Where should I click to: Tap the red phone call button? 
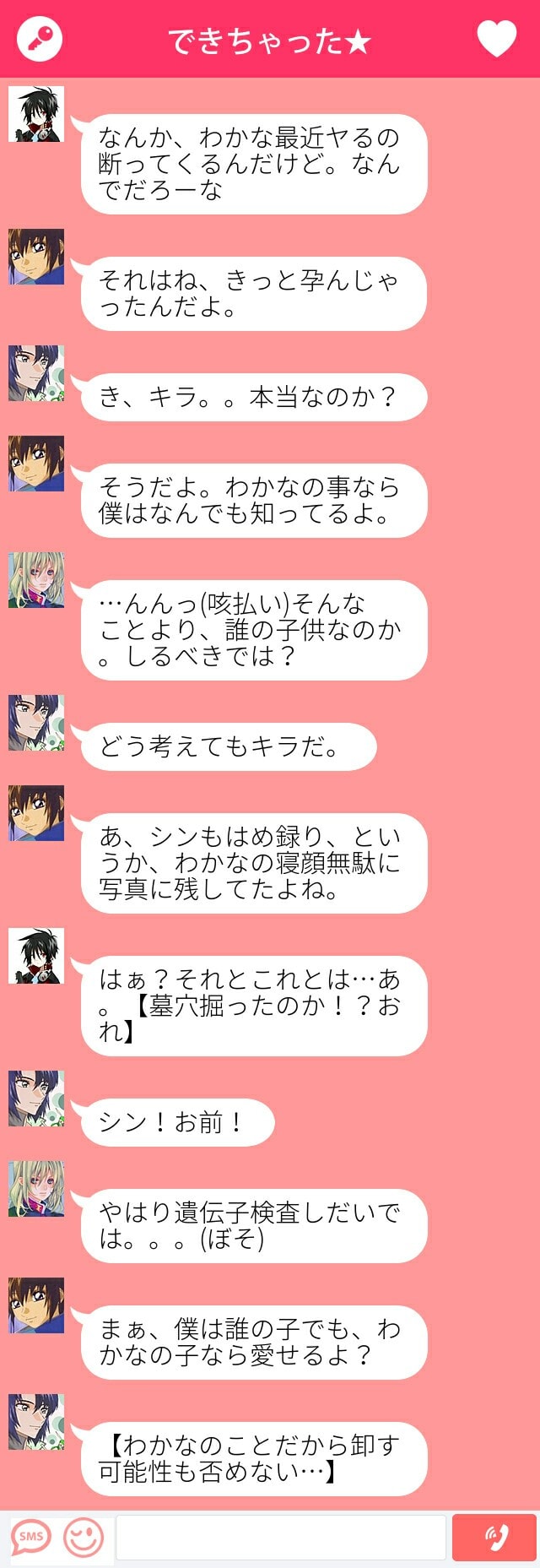coord(494,1538)
